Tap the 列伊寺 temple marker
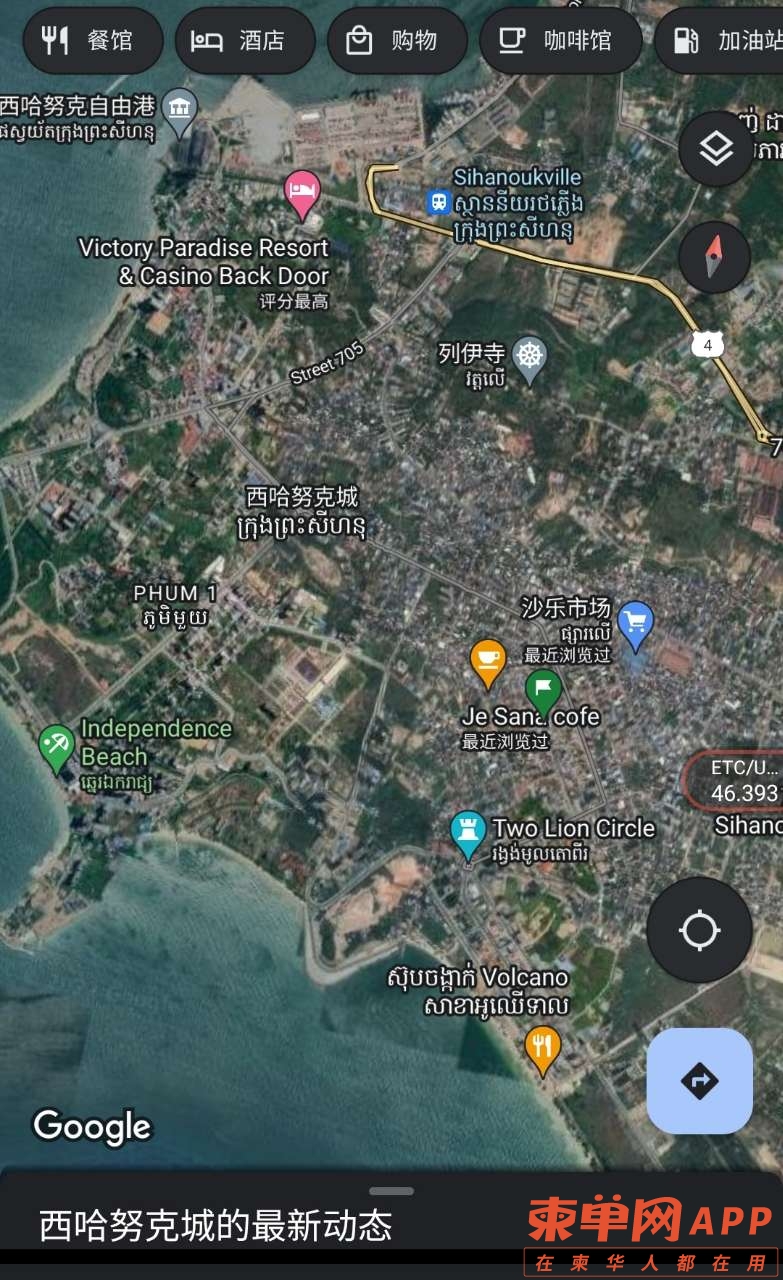Viewport: 783px width, 1280px height. coord(530,356)
